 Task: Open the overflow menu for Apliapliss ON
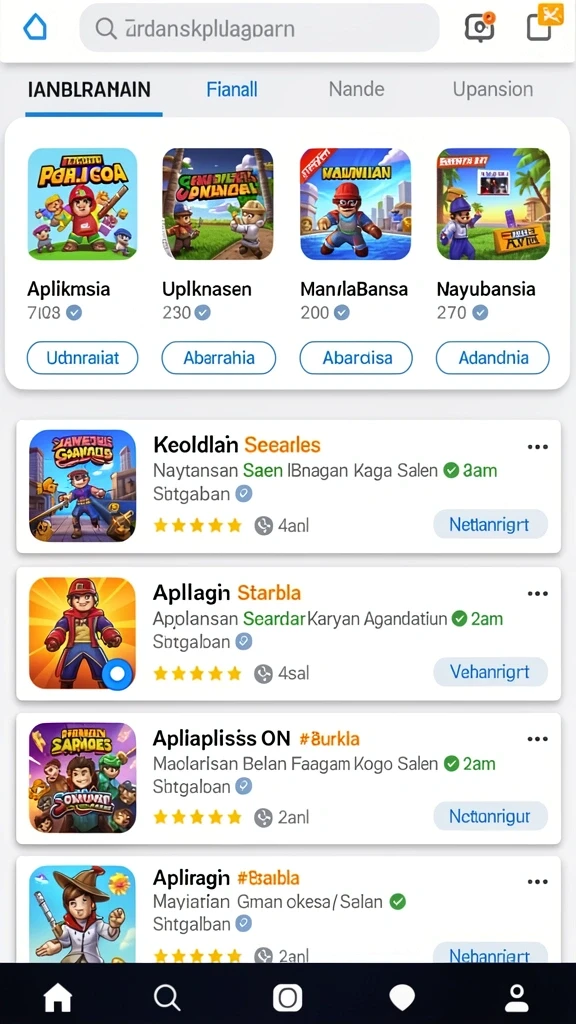pos(537,739)
